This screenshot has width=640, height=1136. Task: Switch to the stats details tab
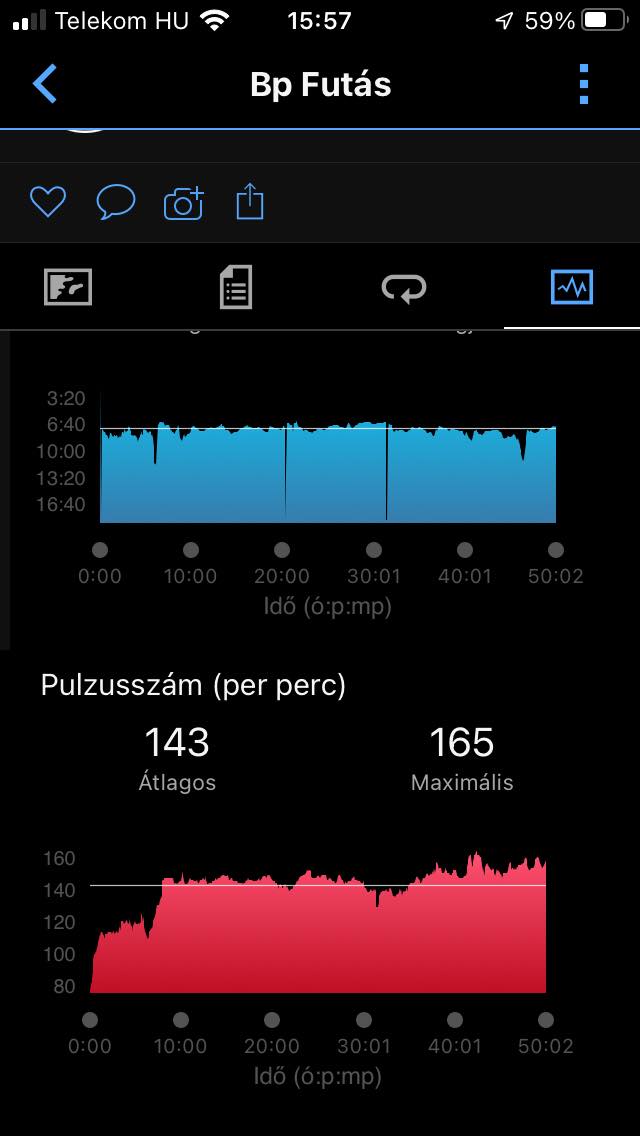(x=236, y=288)
